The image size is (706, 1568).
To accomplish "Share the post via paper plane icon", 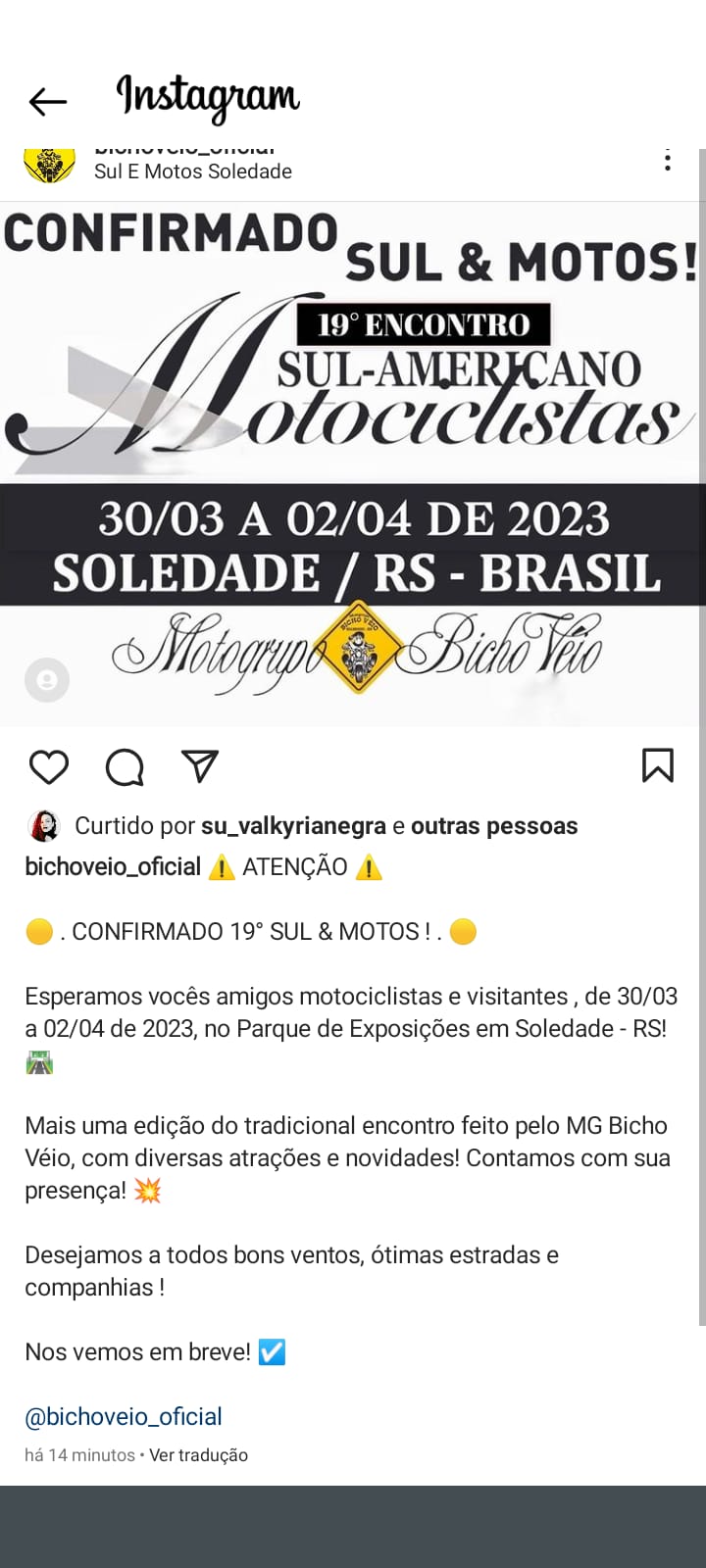I will 200,766.
